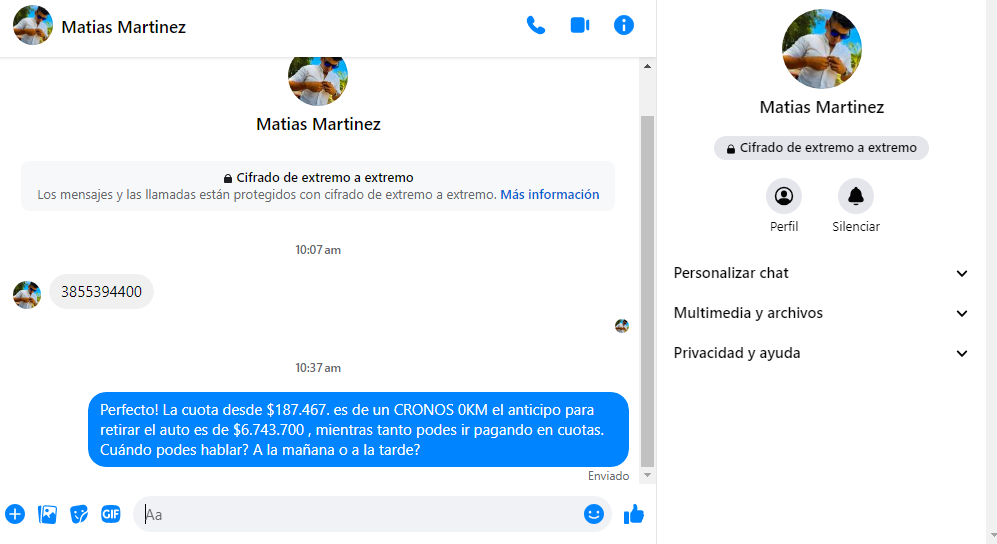This screenshot has width=997, height=544.
Task: Expand Multimedia y archivos section
Action: click(x=821, y=313)
